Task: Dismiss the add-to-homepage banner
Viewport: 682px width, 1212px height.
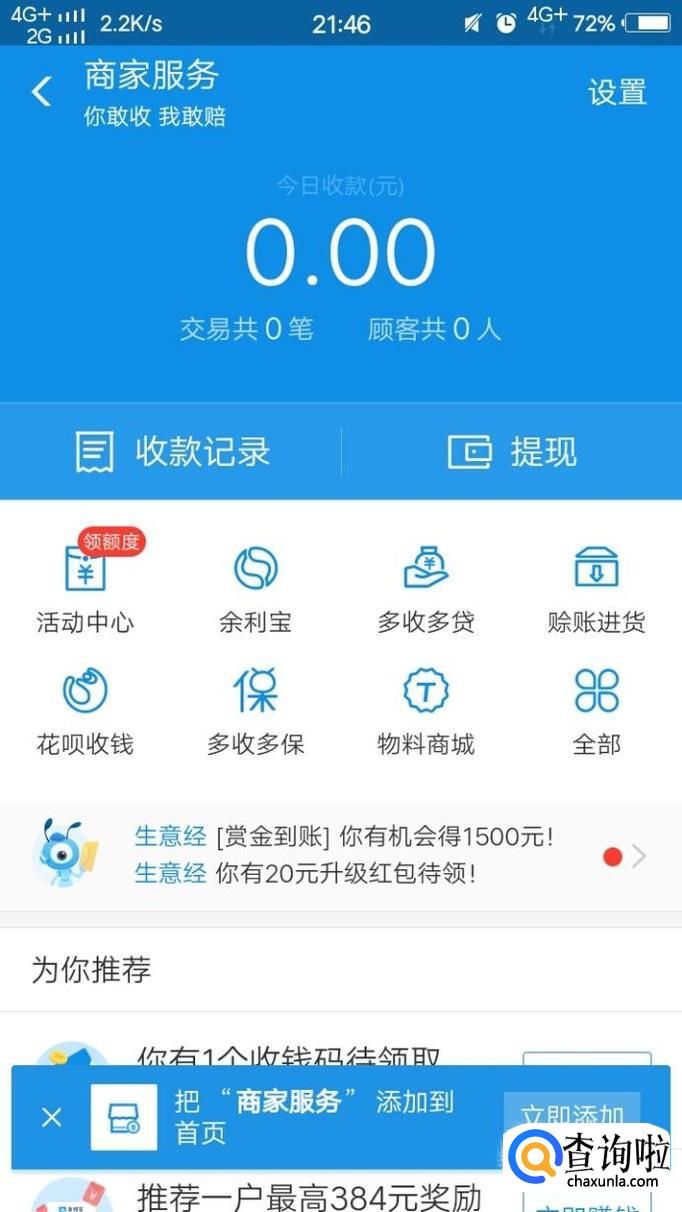Action: pos(52,1117)
